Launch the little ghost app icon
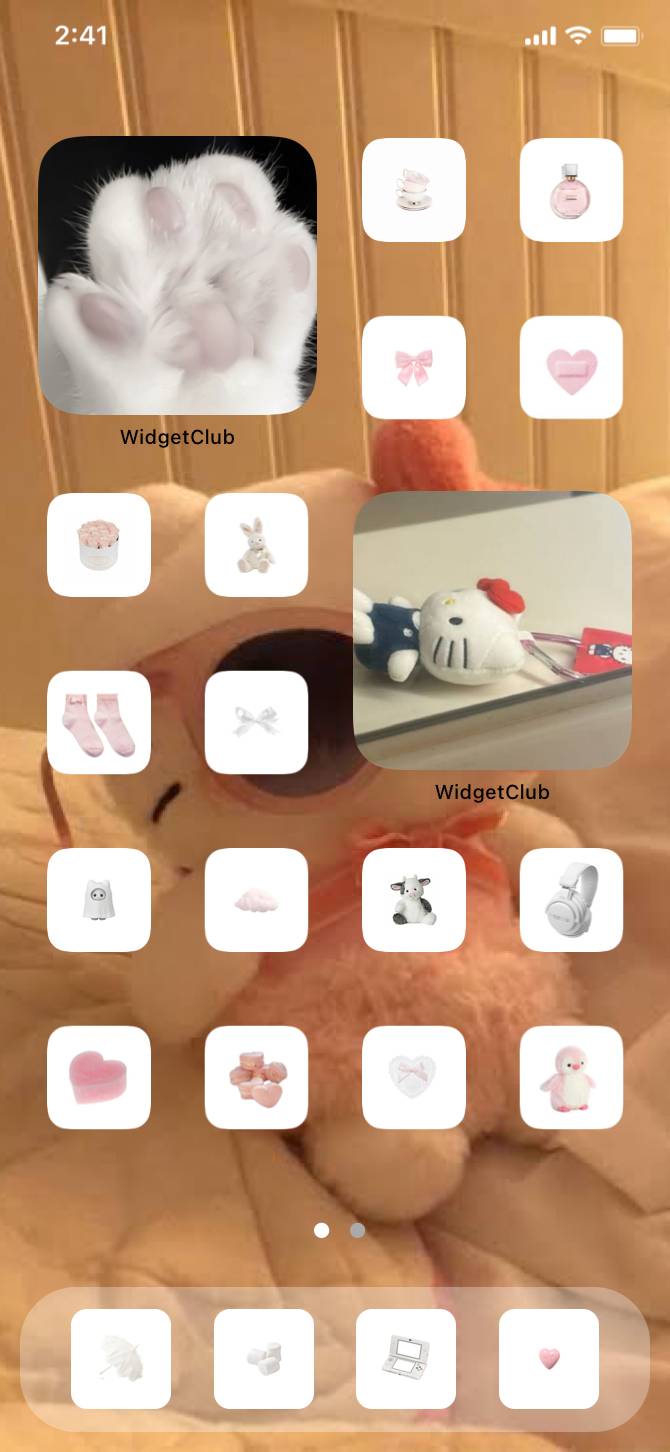 click(99, 900)
